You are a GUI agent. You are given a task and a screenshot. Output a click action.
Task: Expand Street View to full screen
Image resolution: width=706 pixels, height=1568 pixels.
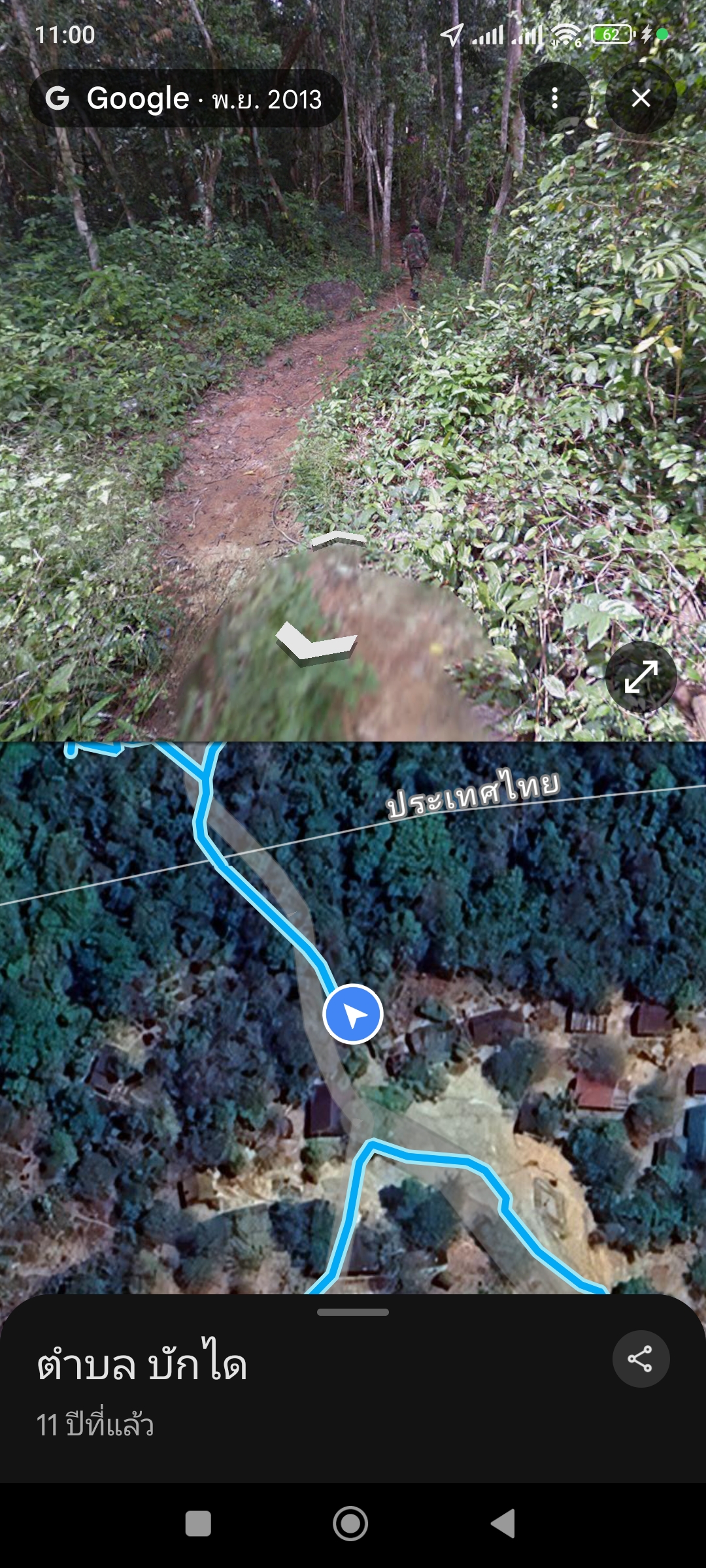pyautogui.click(x=641, y=676)
